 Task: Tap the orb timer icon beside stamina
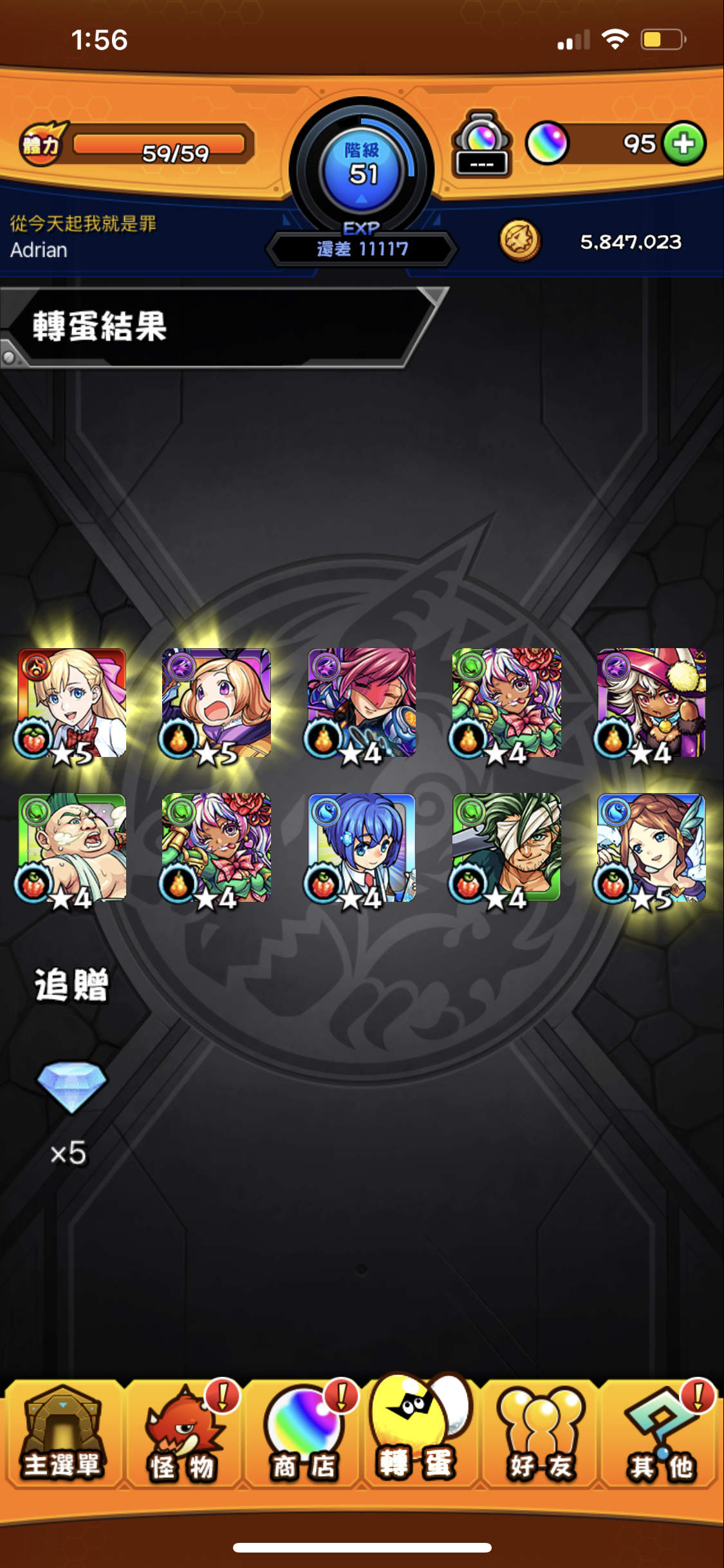tap(482, 144)
